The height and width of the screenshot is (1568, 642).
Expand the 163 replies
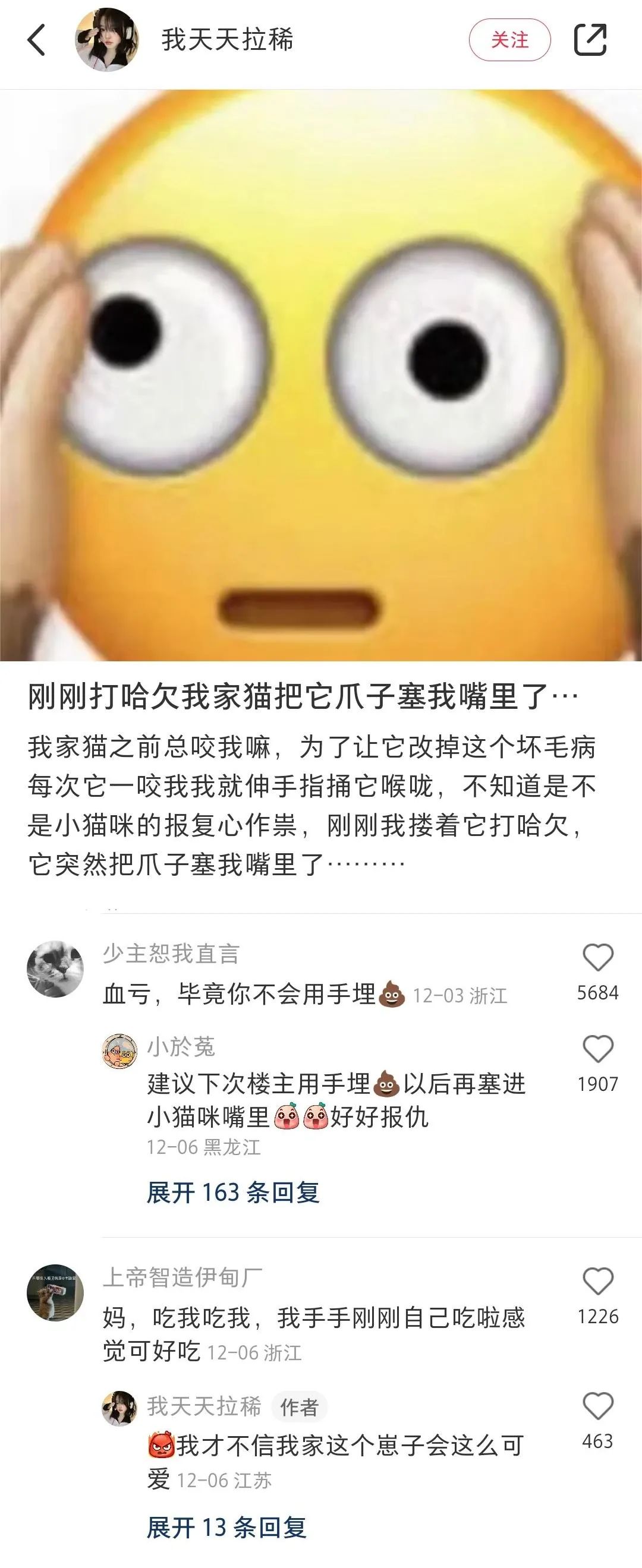point(233,1192)
